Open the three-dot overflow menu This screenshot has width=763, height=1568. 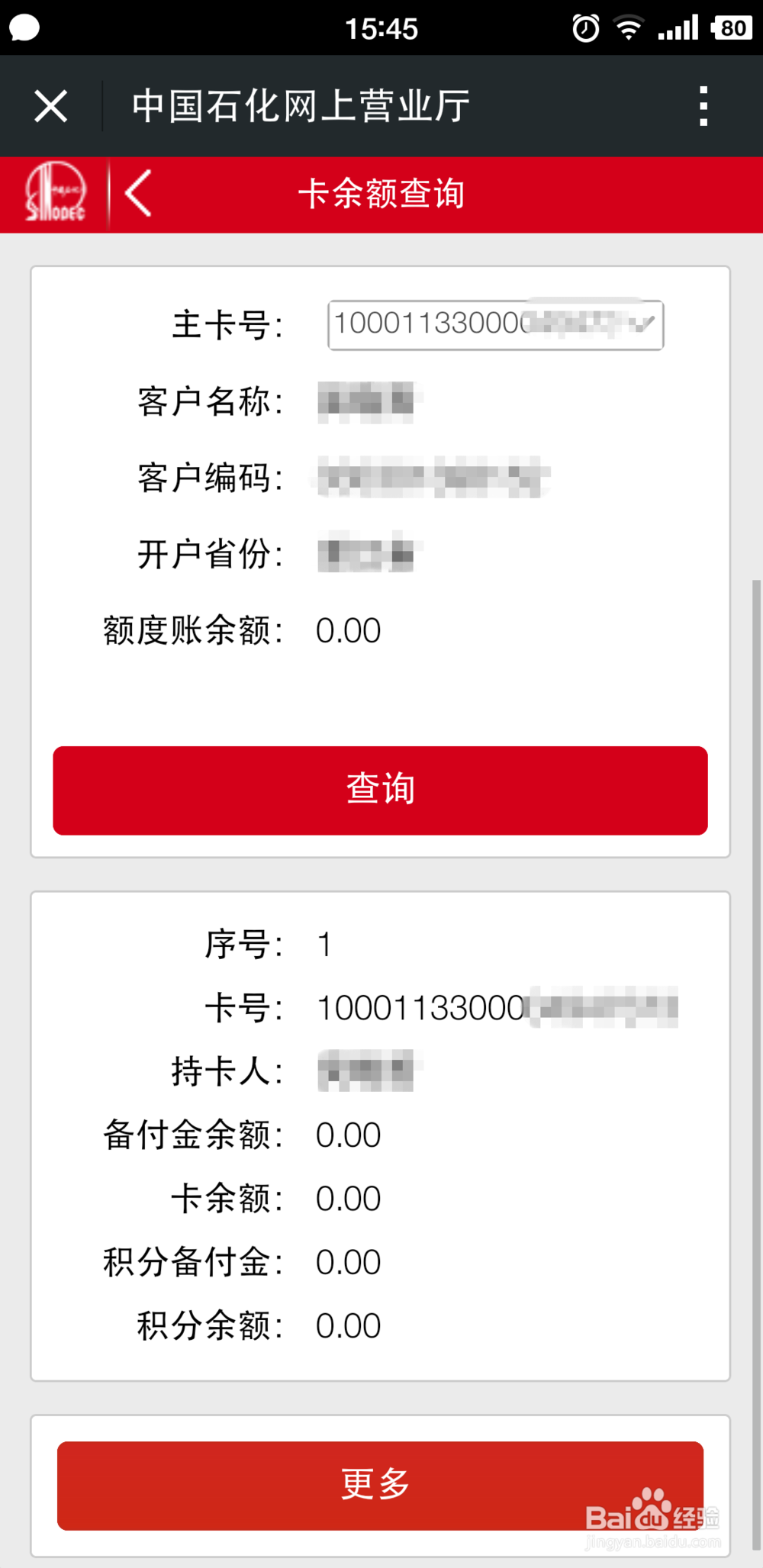point(703,106)
